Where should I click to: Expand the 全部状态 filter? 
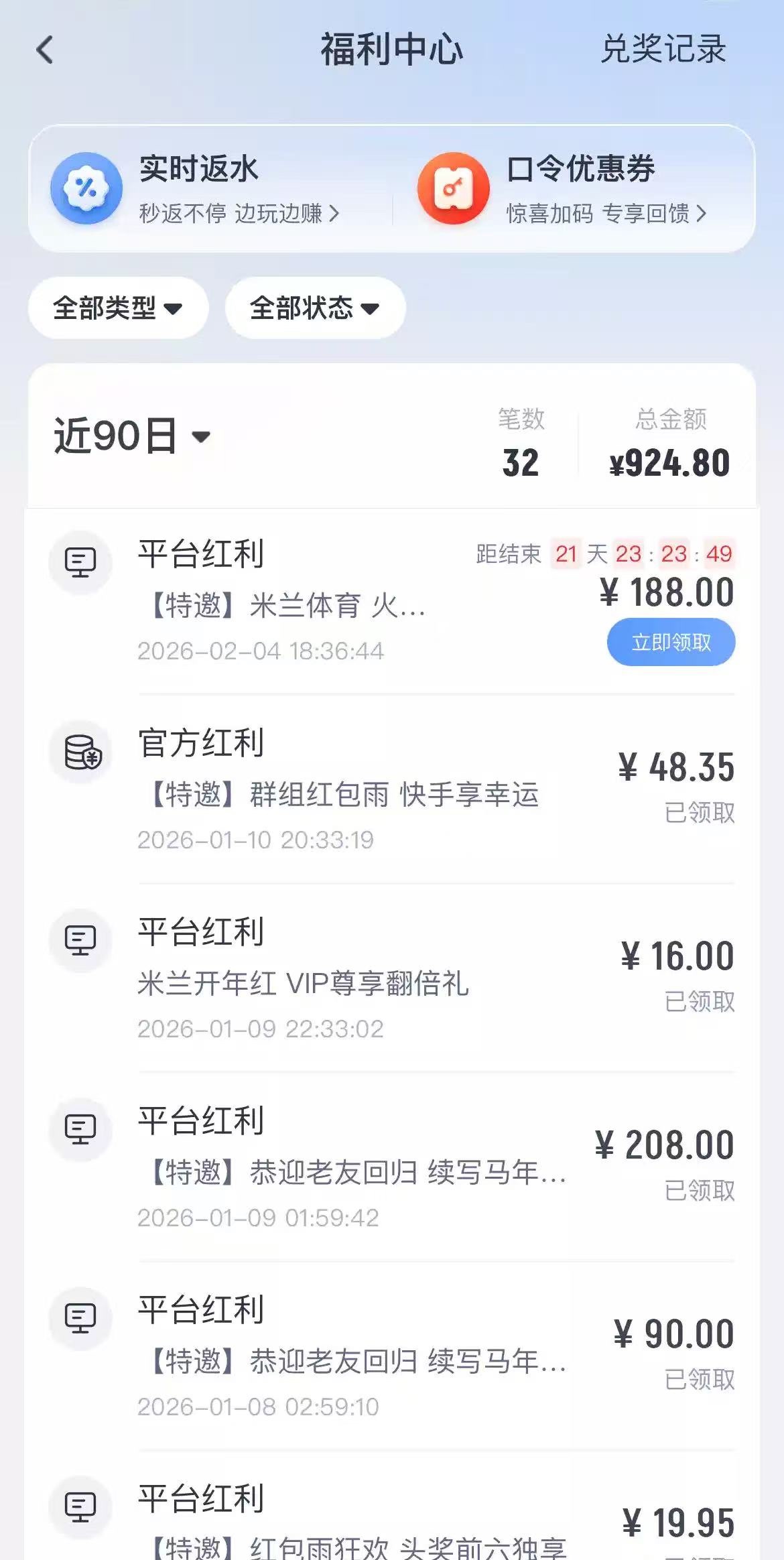[315, 308]
